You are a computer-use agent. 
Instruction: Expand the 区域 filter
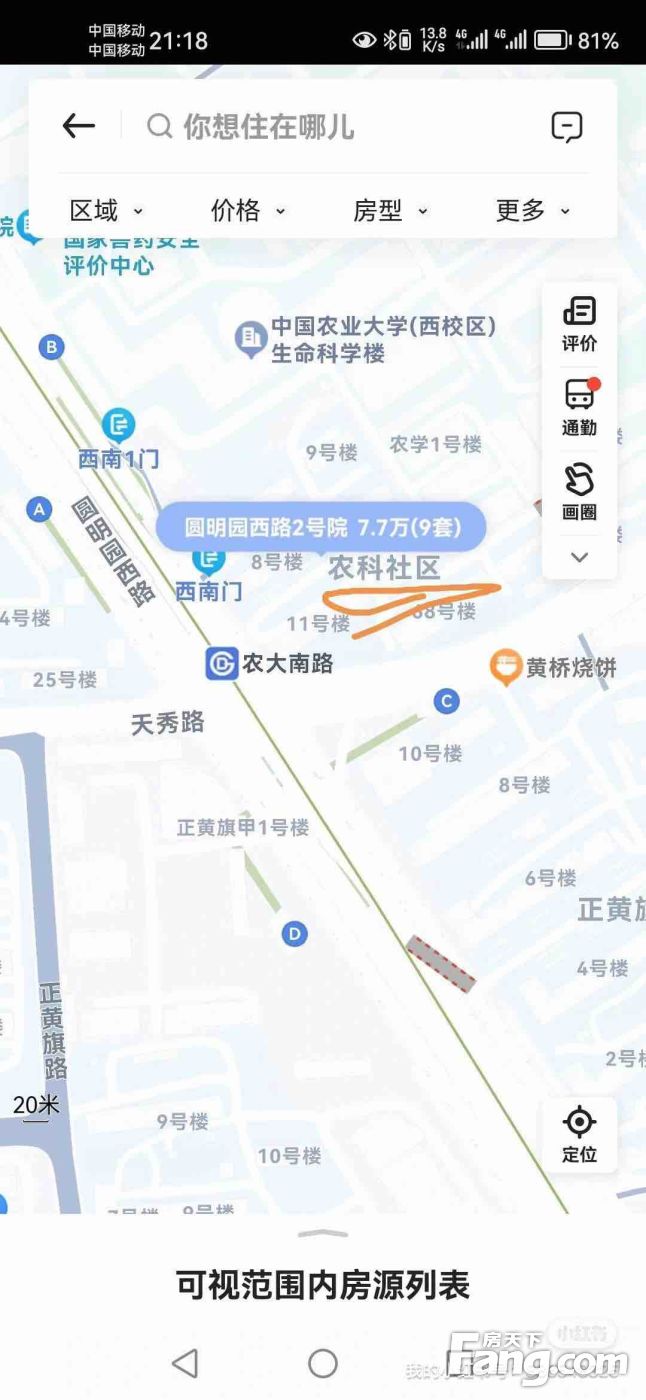(106, 210)
